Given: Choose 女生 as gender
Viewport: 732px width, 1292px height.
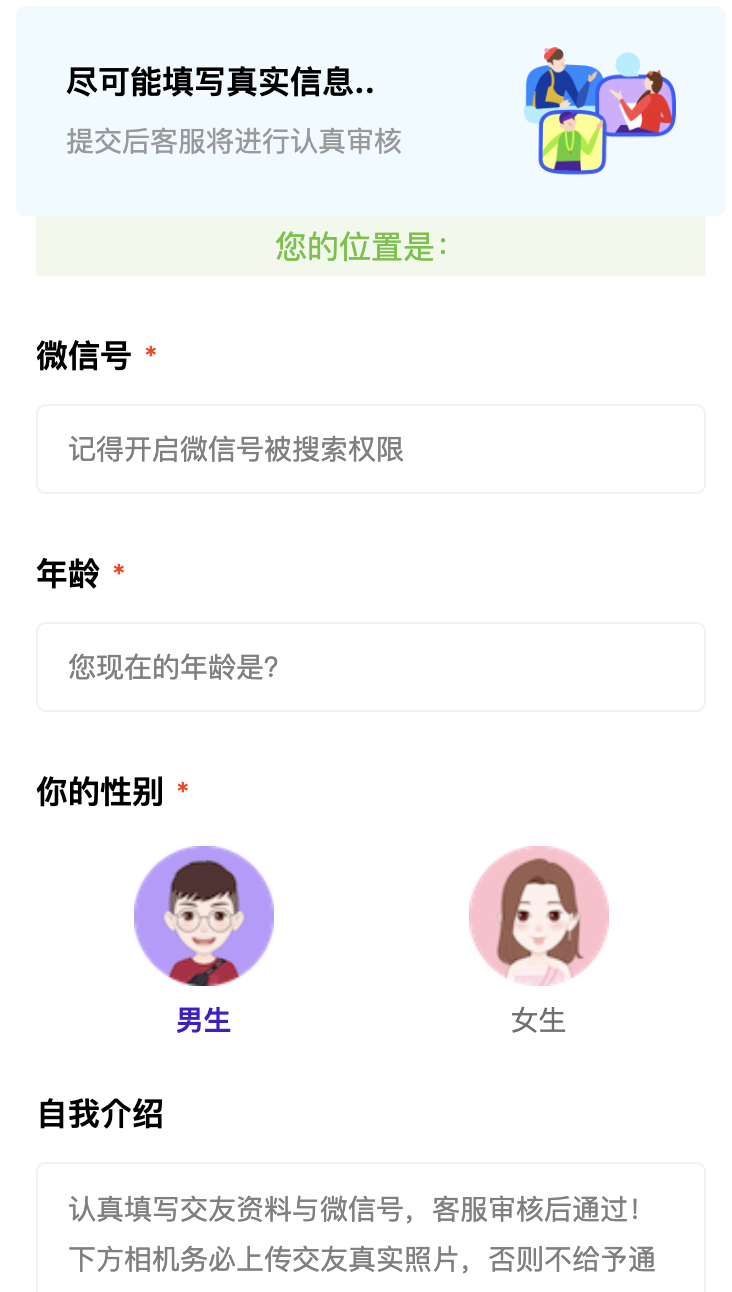Looking at the screenshot, I should point(538,917).
